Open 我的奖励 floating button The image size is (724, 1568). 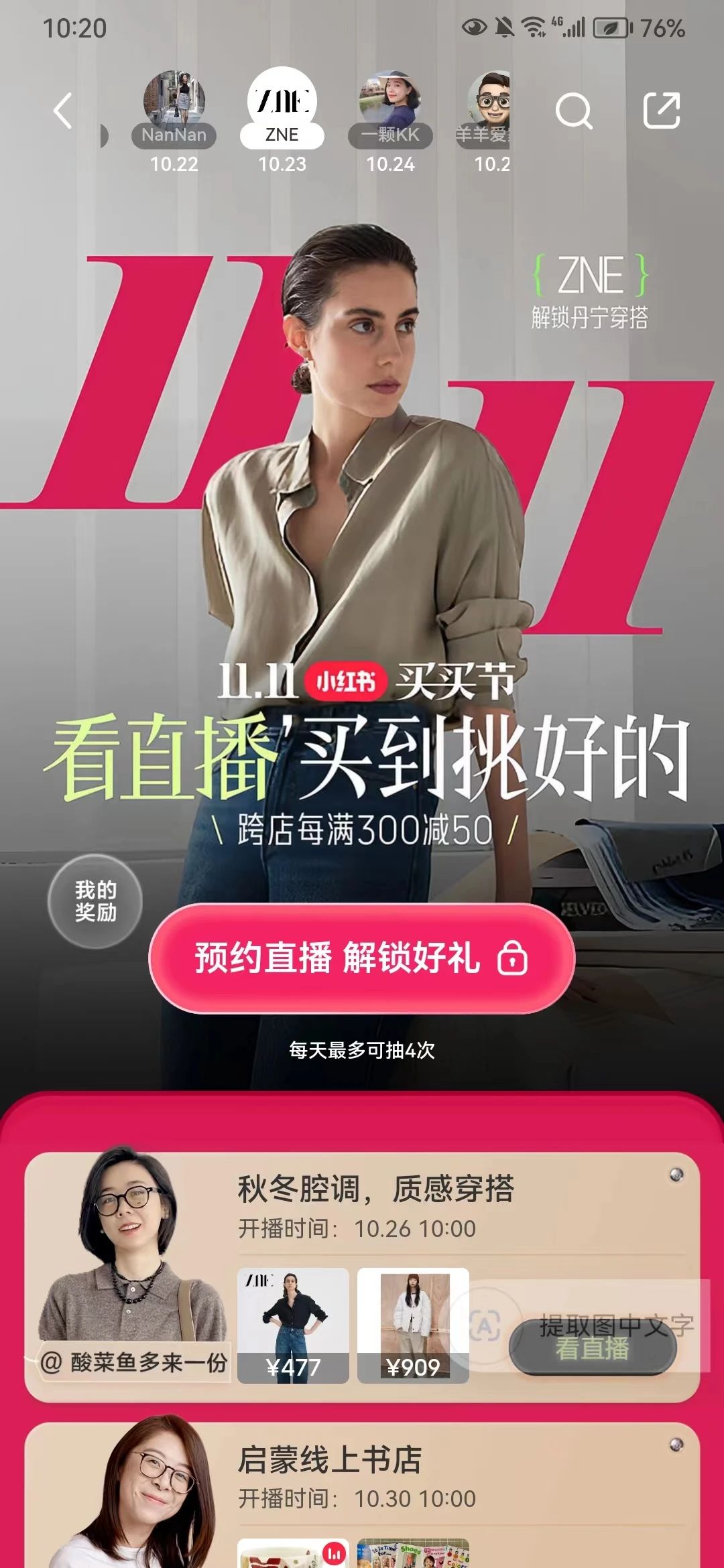[x=95, y=901]
